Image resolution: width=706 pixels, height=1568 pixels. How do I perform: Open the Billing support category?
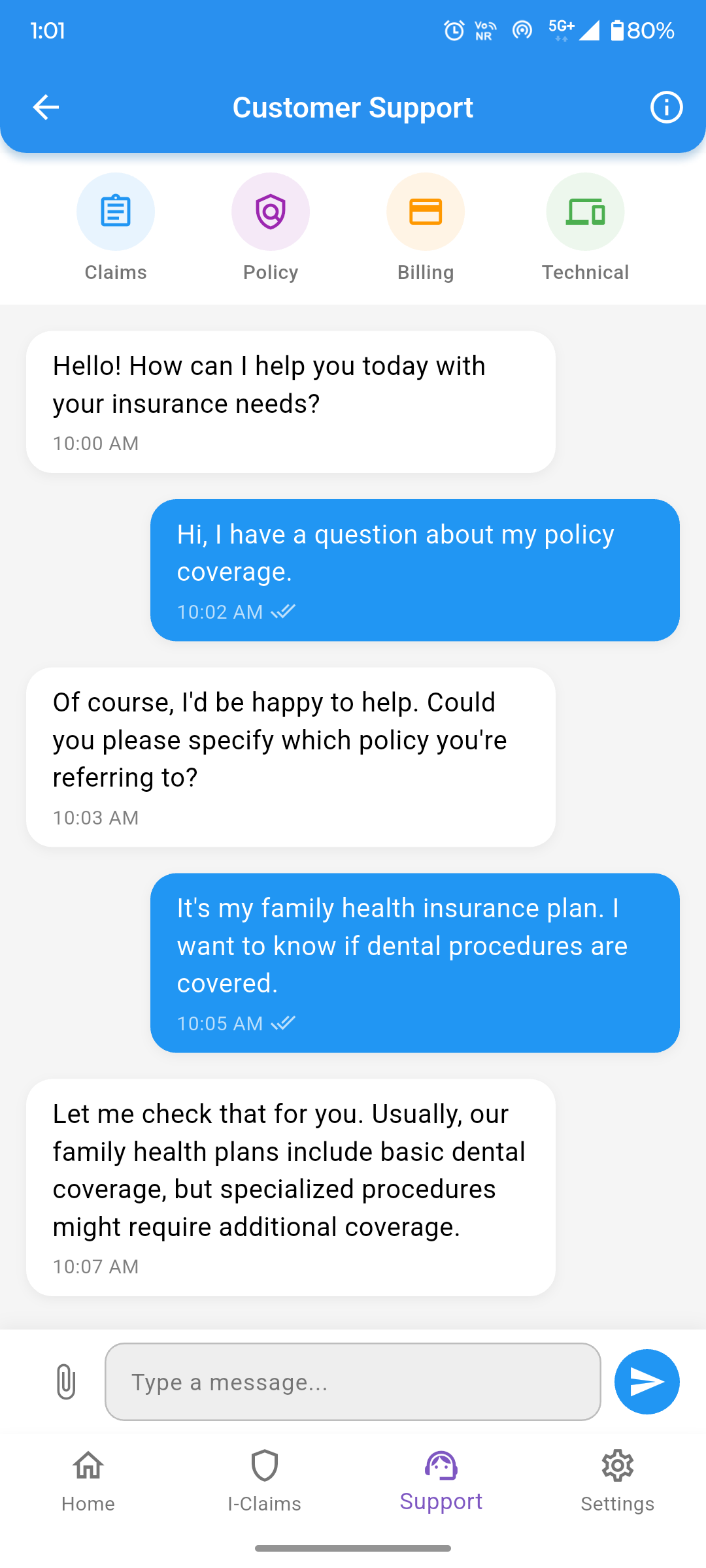426,212
